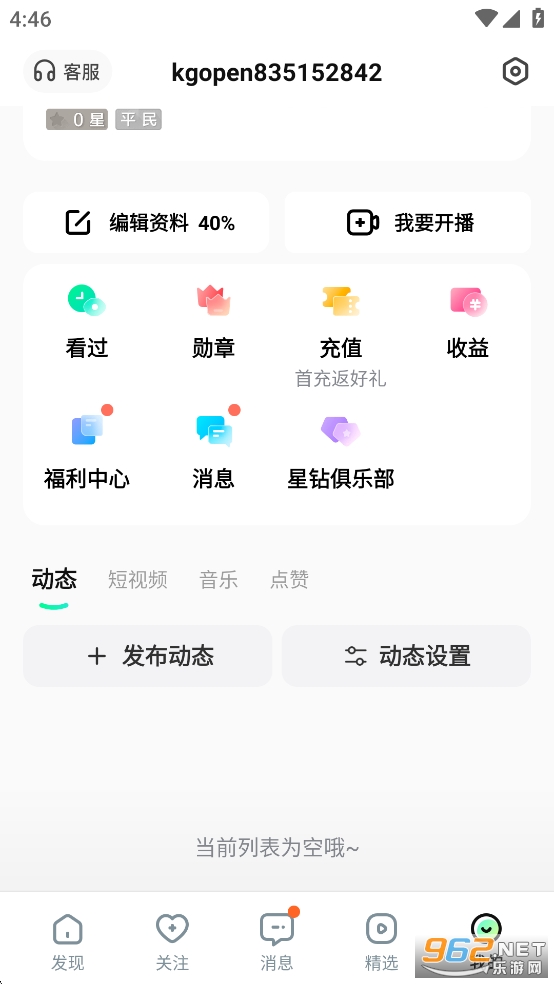The width and height of the screenshot is (554, 984).
Task: Open 福利中心 welfare center
Action: coord(87,448)
